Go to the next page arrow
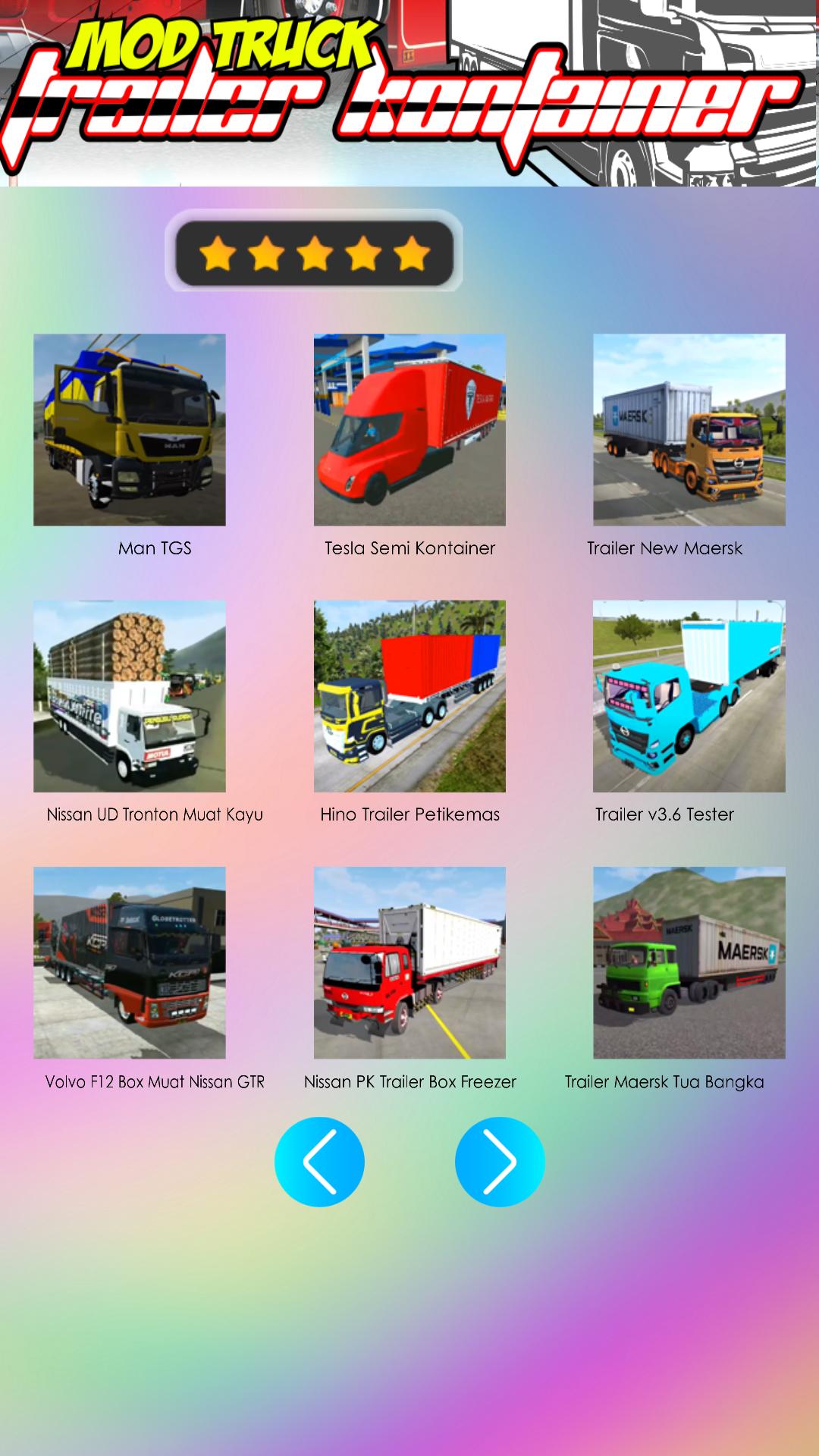This screenshot has width=819, height=1456. point(500,1162)
